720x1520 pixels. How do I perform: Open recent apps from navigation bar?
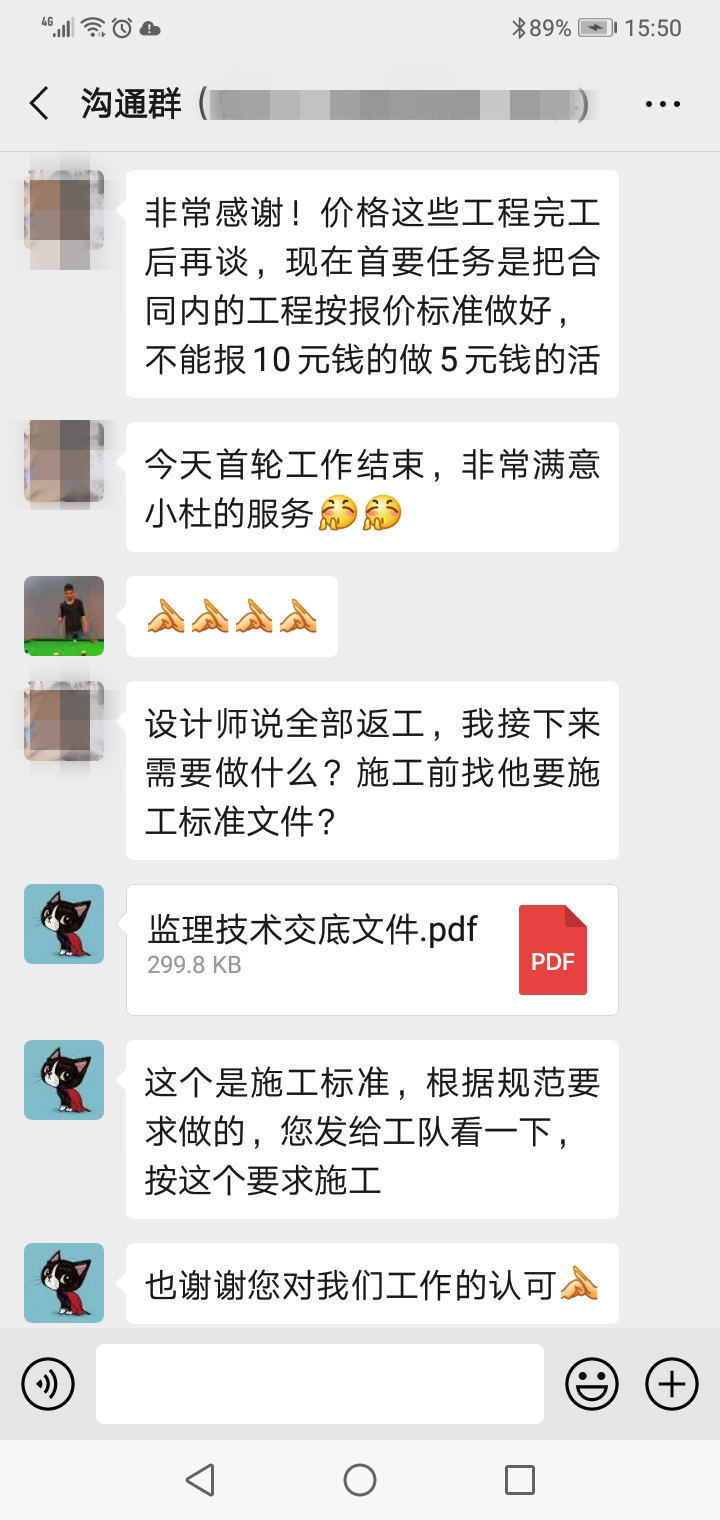(520, 1480)
